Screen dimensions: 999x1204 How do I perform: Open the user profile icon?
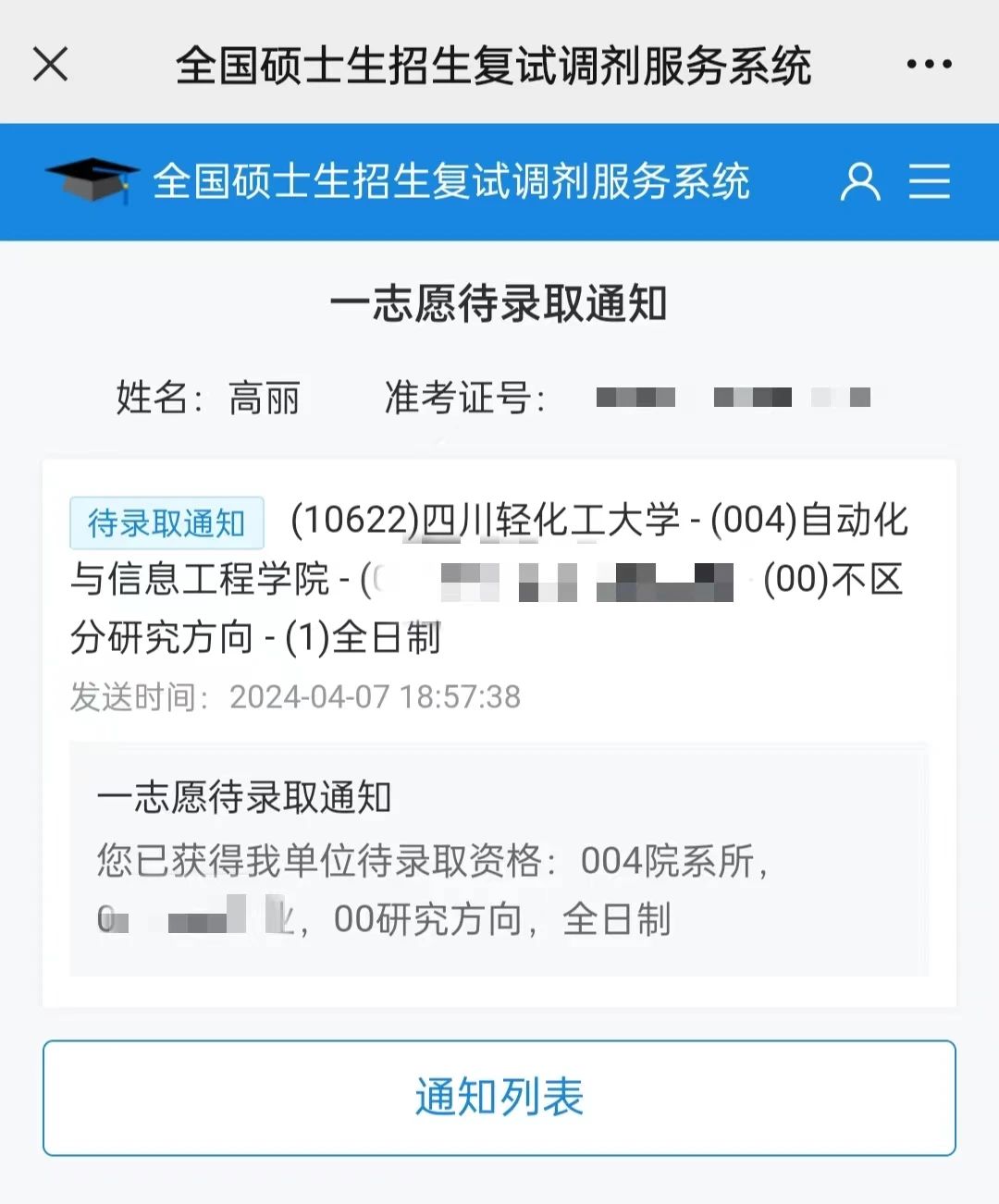(x=860, y=181)
